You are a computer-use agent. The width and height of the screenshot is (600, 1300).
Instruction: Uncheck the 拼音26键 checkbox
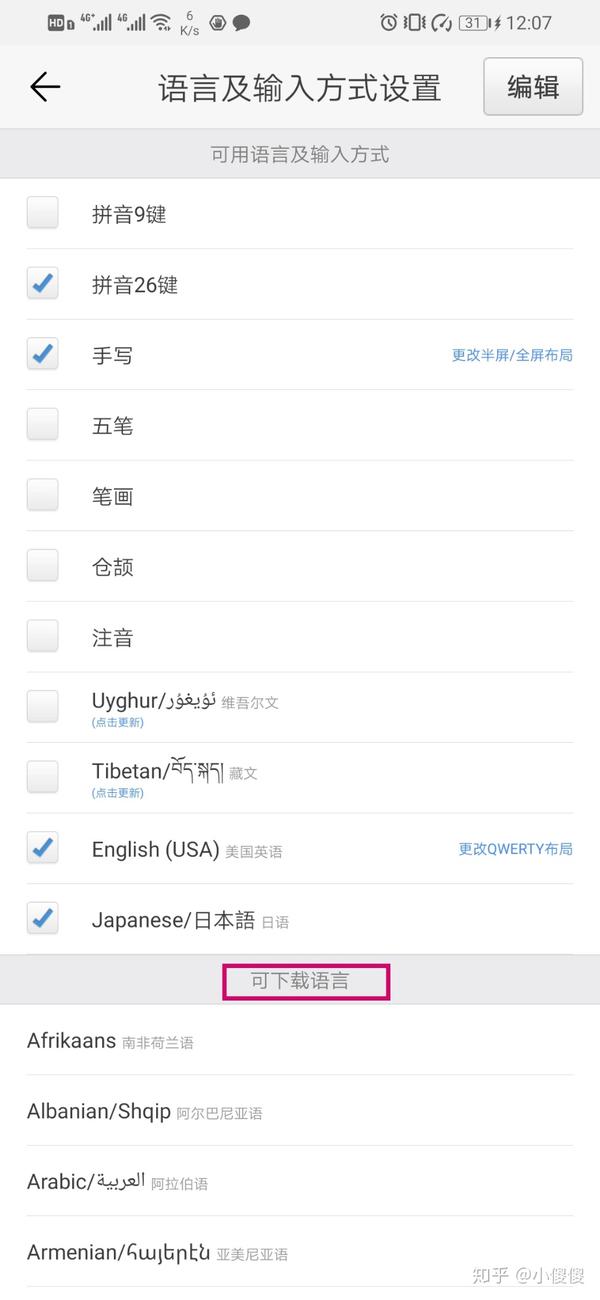[x=43, y=284]
